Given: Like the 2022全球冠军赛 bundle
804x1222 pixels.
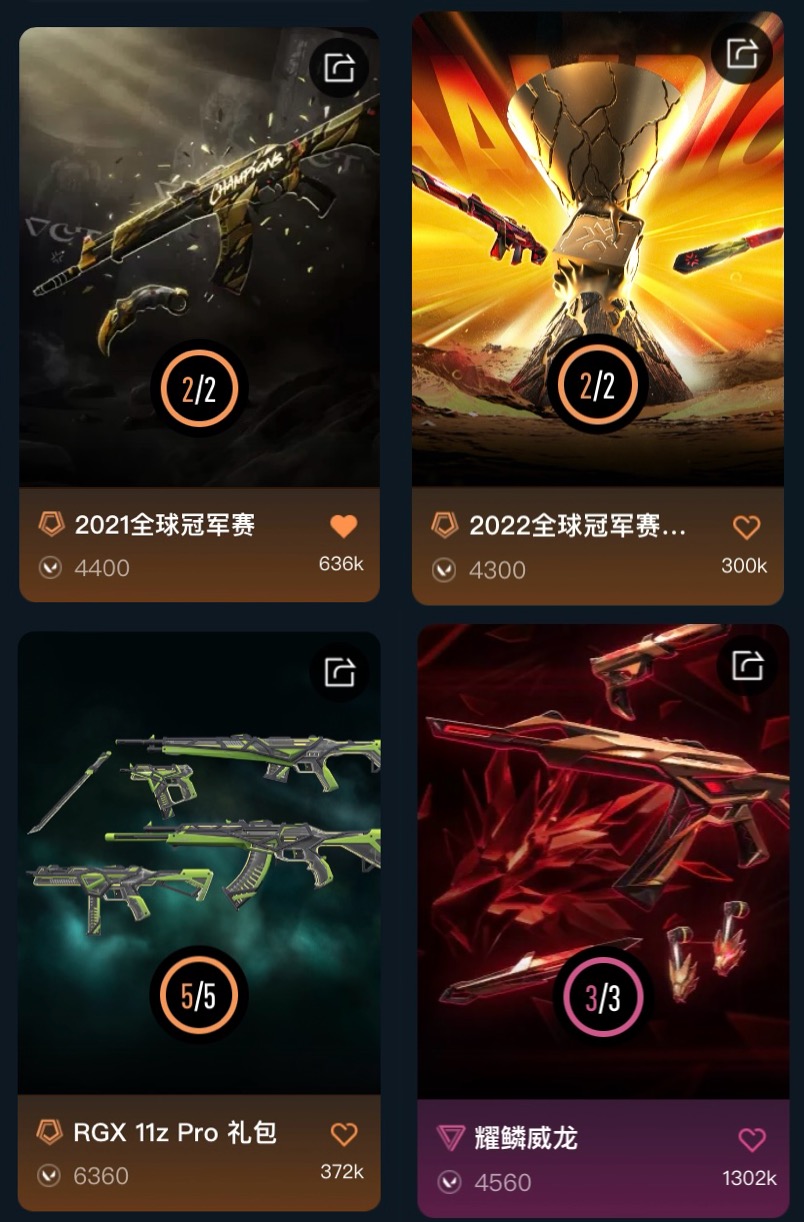Looking at the screenshot, I should point(746,527).
